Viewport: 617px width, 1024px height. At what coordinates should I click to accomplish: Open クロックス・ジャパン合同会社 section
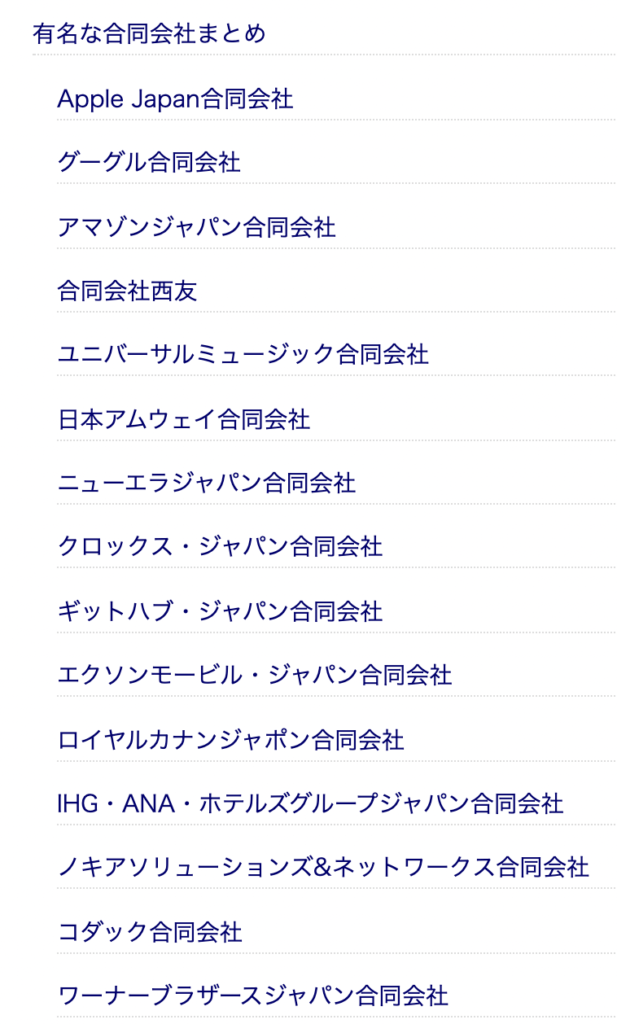pos(220,547)
